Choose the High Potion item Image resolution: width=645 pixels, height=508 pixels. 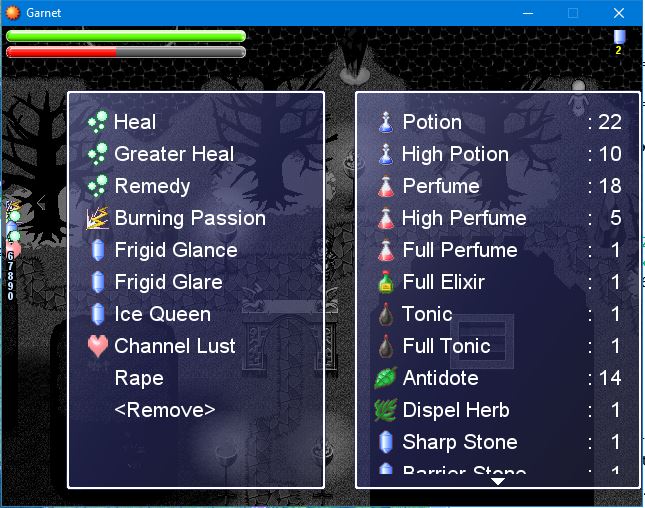tap(455, 154)
